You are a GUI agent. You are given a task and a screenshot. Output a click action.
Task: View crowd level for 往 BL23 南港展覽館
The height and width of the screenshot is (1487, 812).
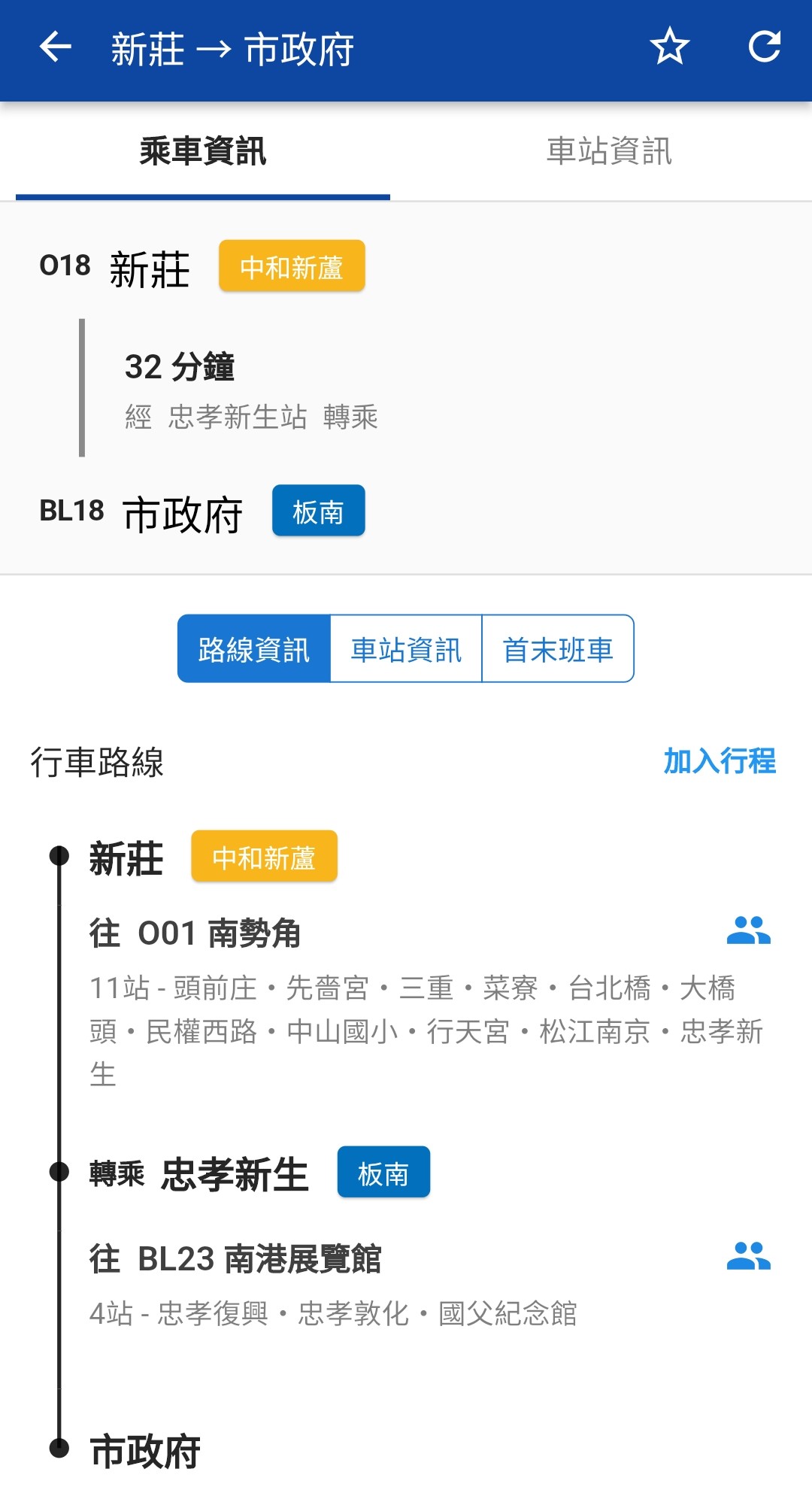(748, 1256)
